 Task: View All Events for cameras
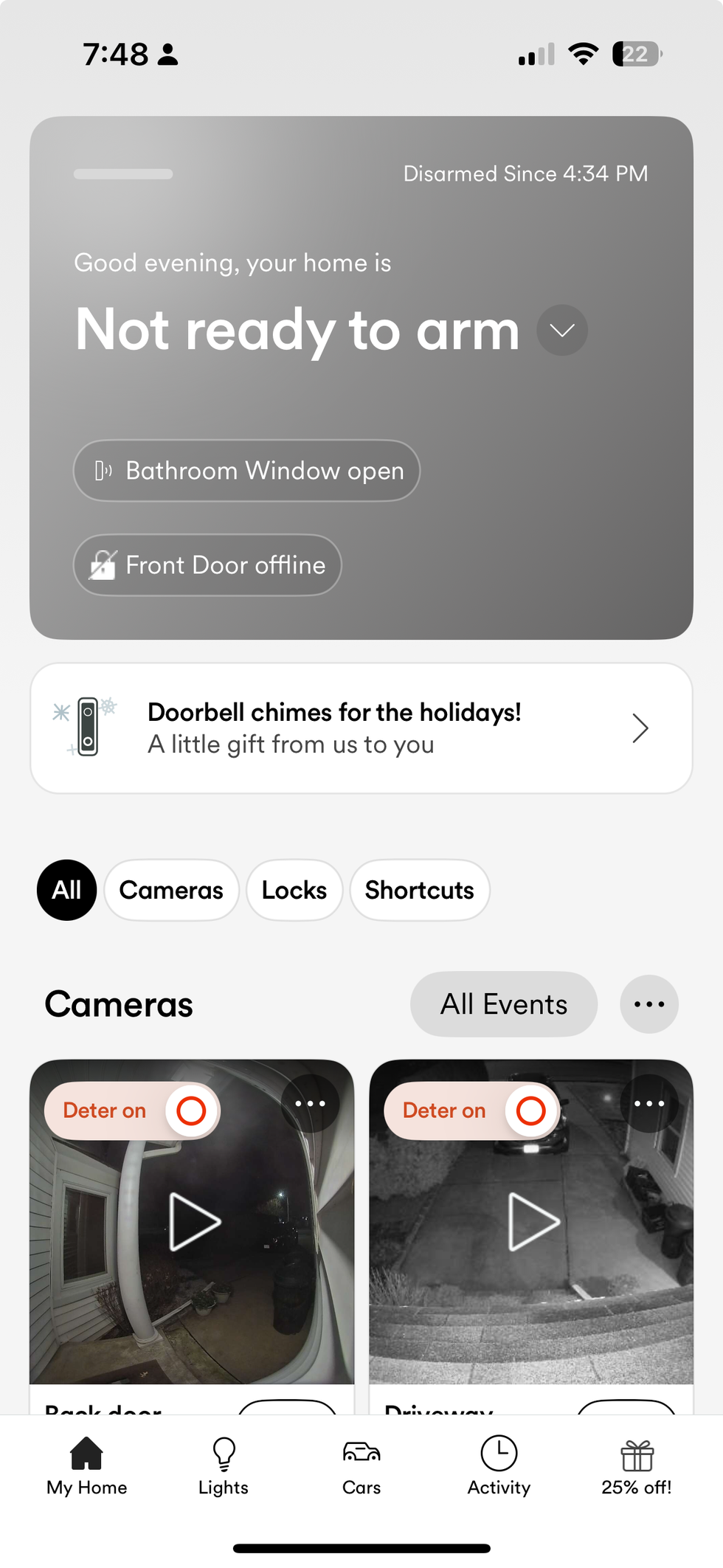click(503, 1004)
